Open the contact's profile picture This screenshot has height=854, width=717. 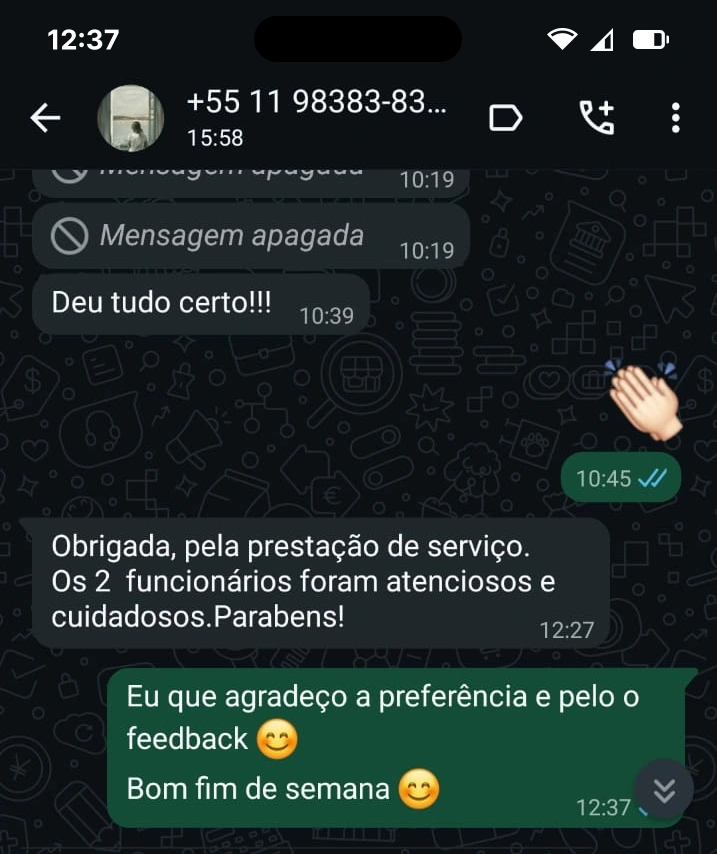[130, 118]
